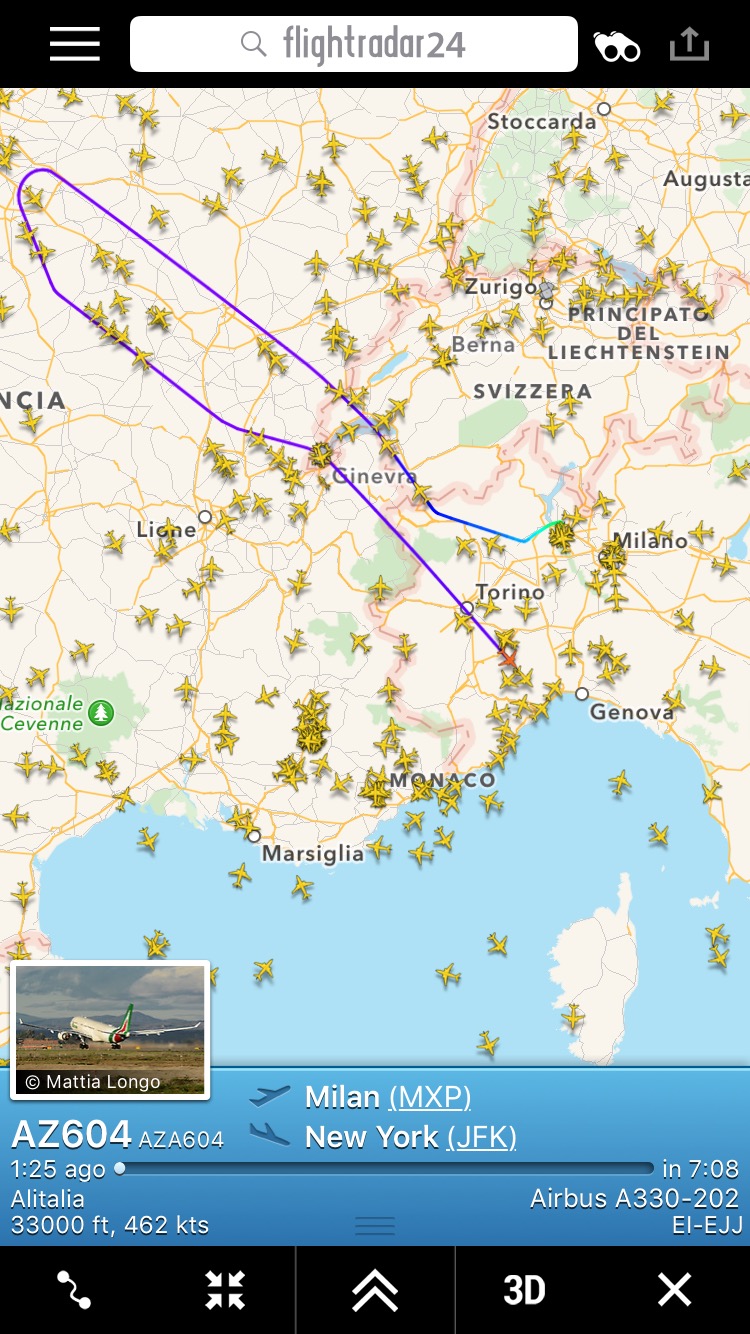Share this flight
The image size is (750, 1334).
[689, 45]
